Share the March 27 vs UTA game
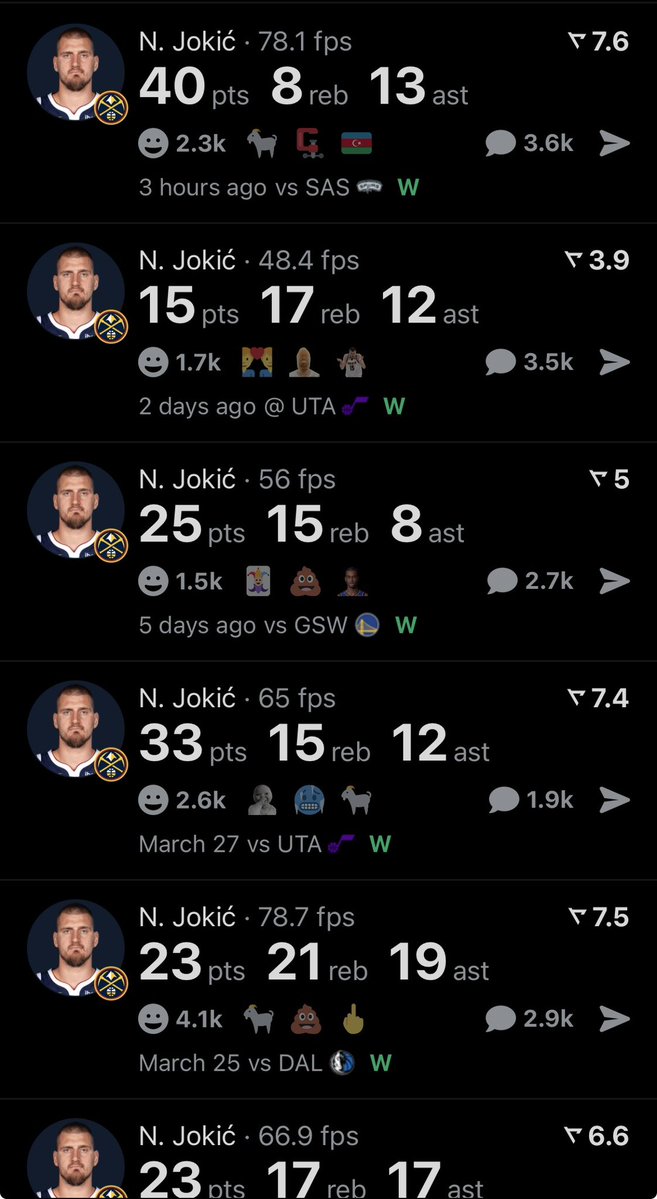The image size is (657, 1199). coord(614,800)
